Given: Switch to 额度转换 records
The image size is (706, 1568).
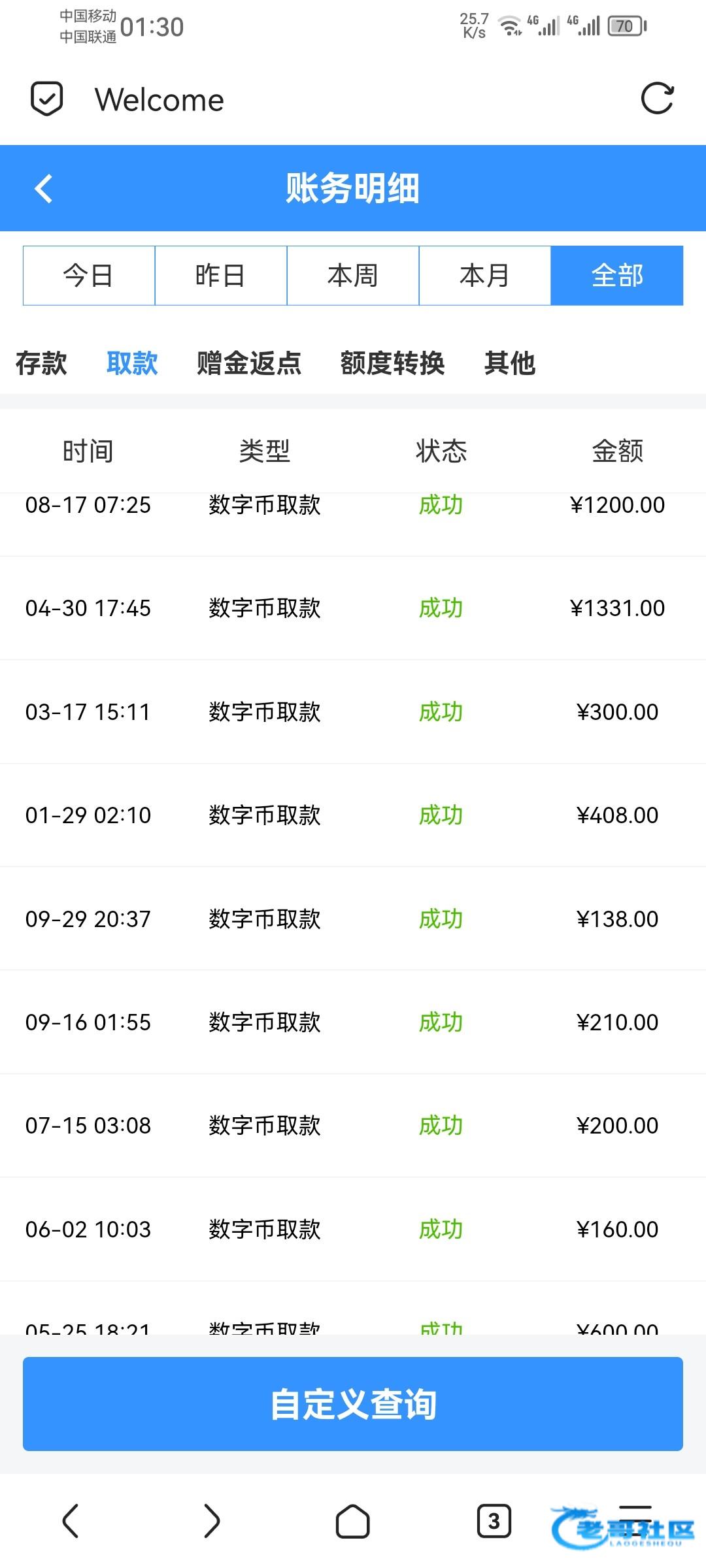Looking at the screenshot, I should click(x=392, y=363).
